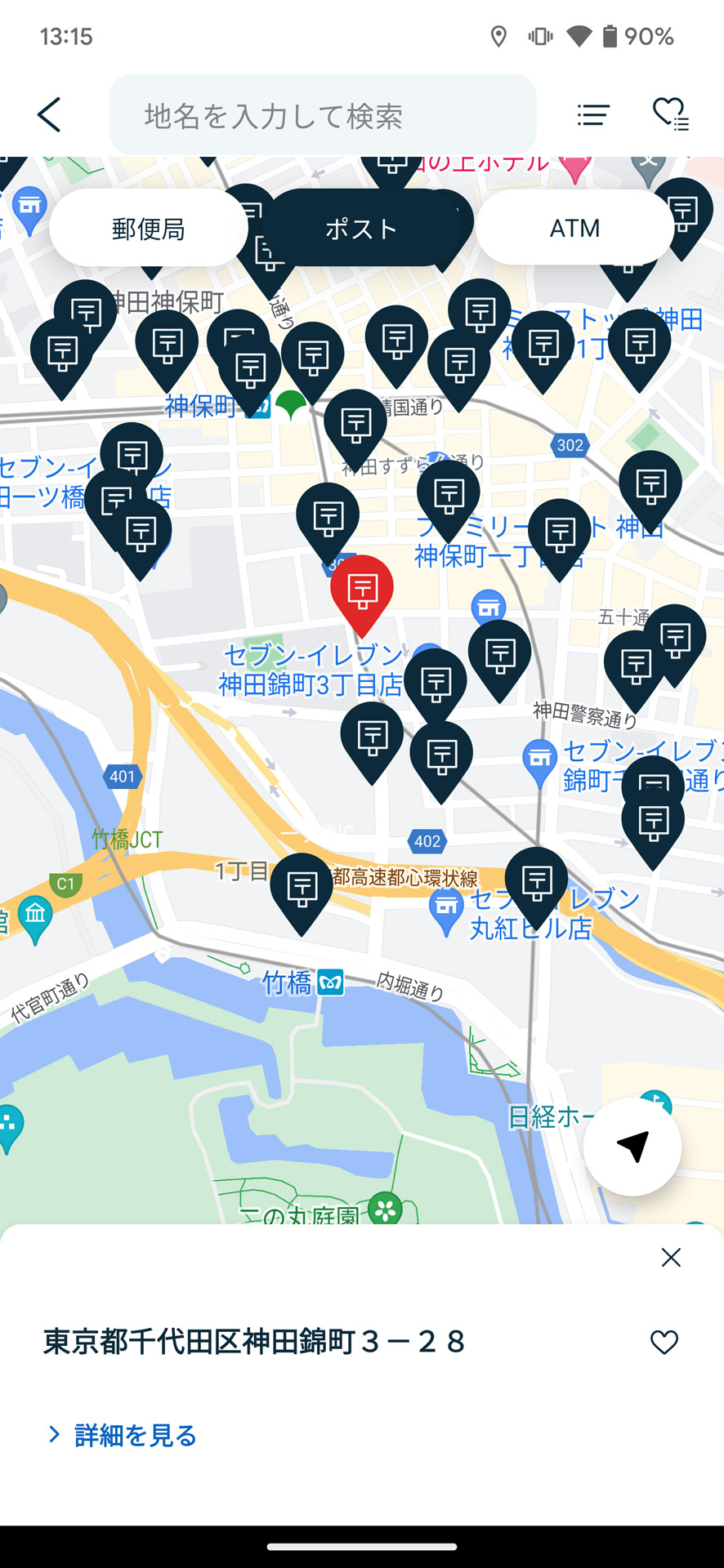Tap the compass navigation button on the map
The image size is (724, 1568).
(632, 1146)
